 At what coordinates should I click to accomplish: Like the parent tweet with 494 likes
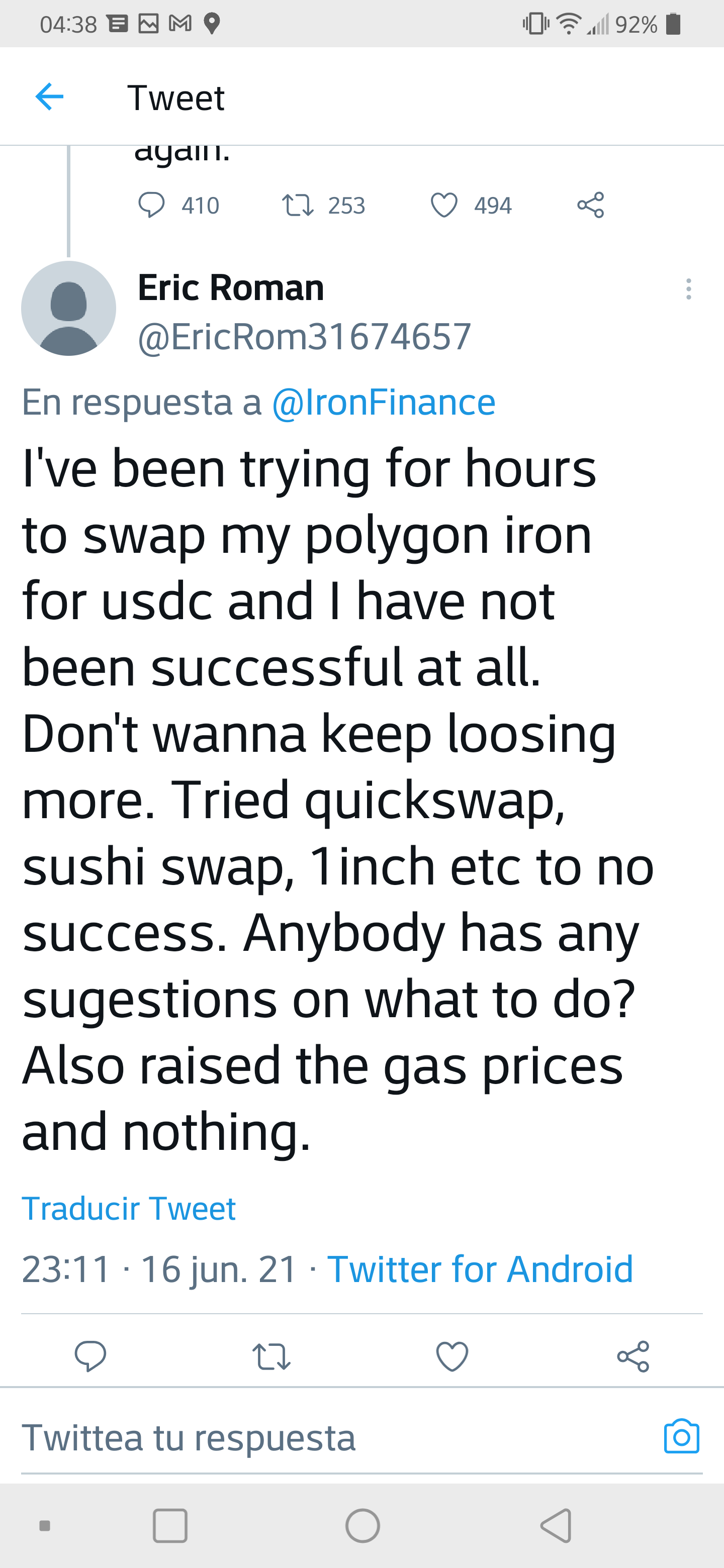pyautogui.click(x=444, y=205)
